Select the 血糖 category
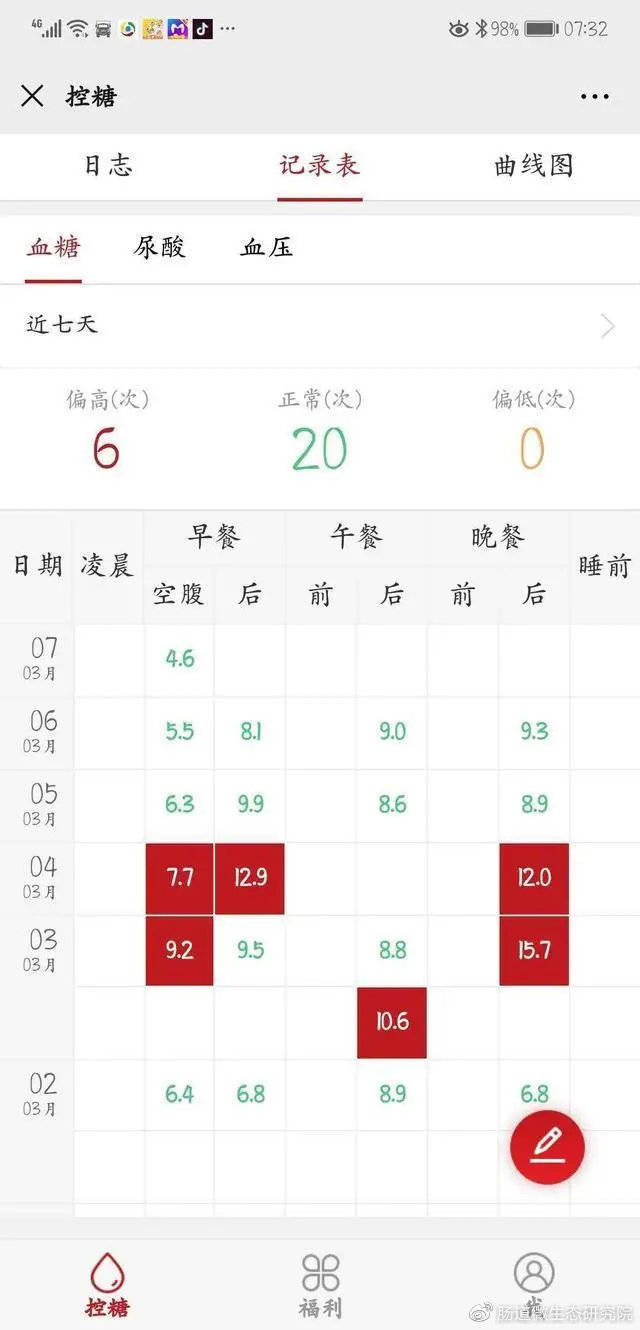The image size is (640, 1330). click(53, 247)
